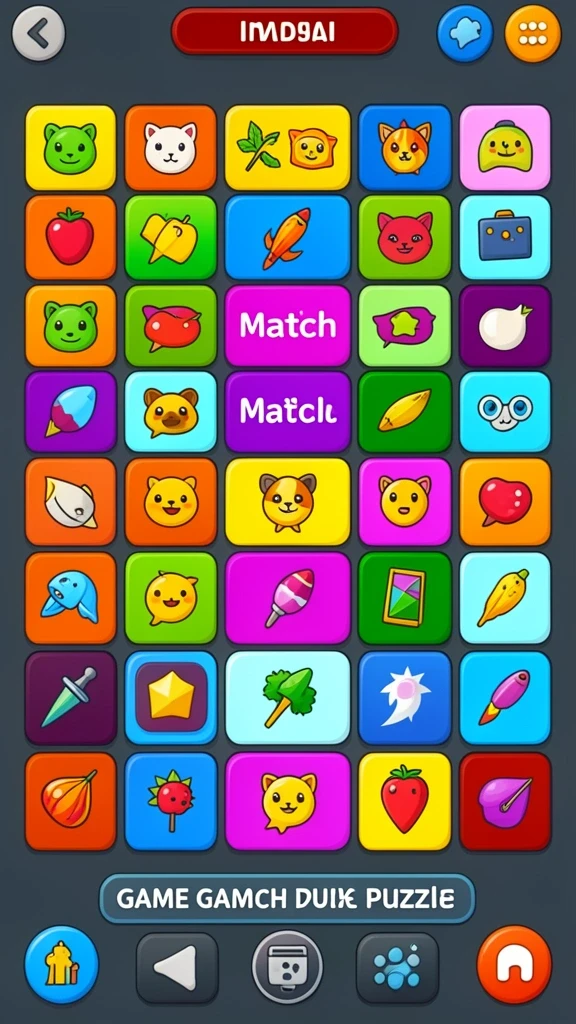Open the blue trophy-like button at bottom left
576x1024 pixels.
(x=61, y=965)
